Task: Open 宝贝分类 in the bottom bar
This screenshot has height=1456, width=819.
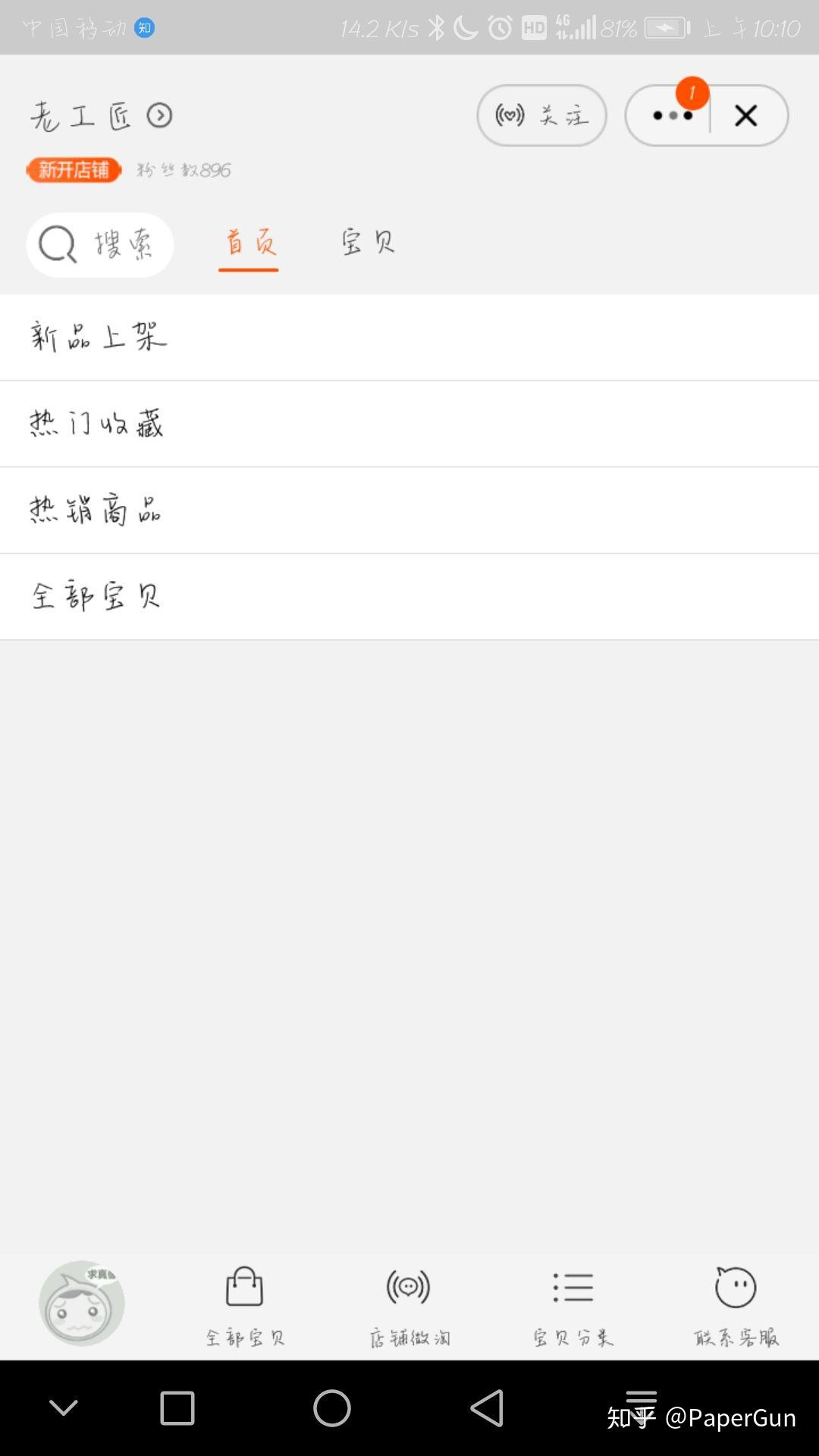Action: coord(573,1306)
